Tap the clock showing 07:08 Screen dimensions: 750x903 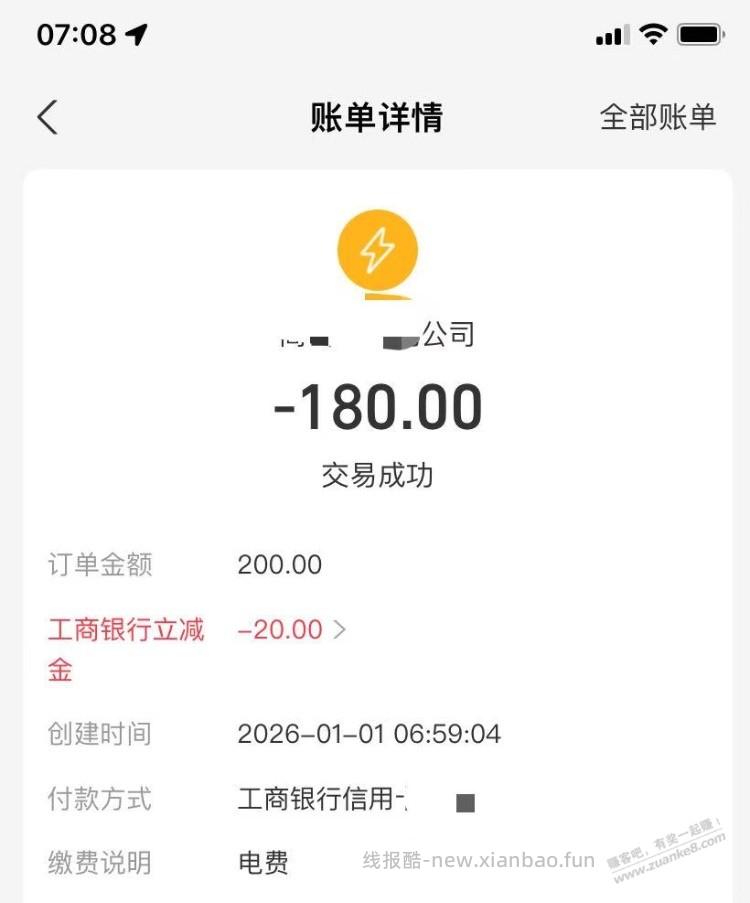pos(75,33)
